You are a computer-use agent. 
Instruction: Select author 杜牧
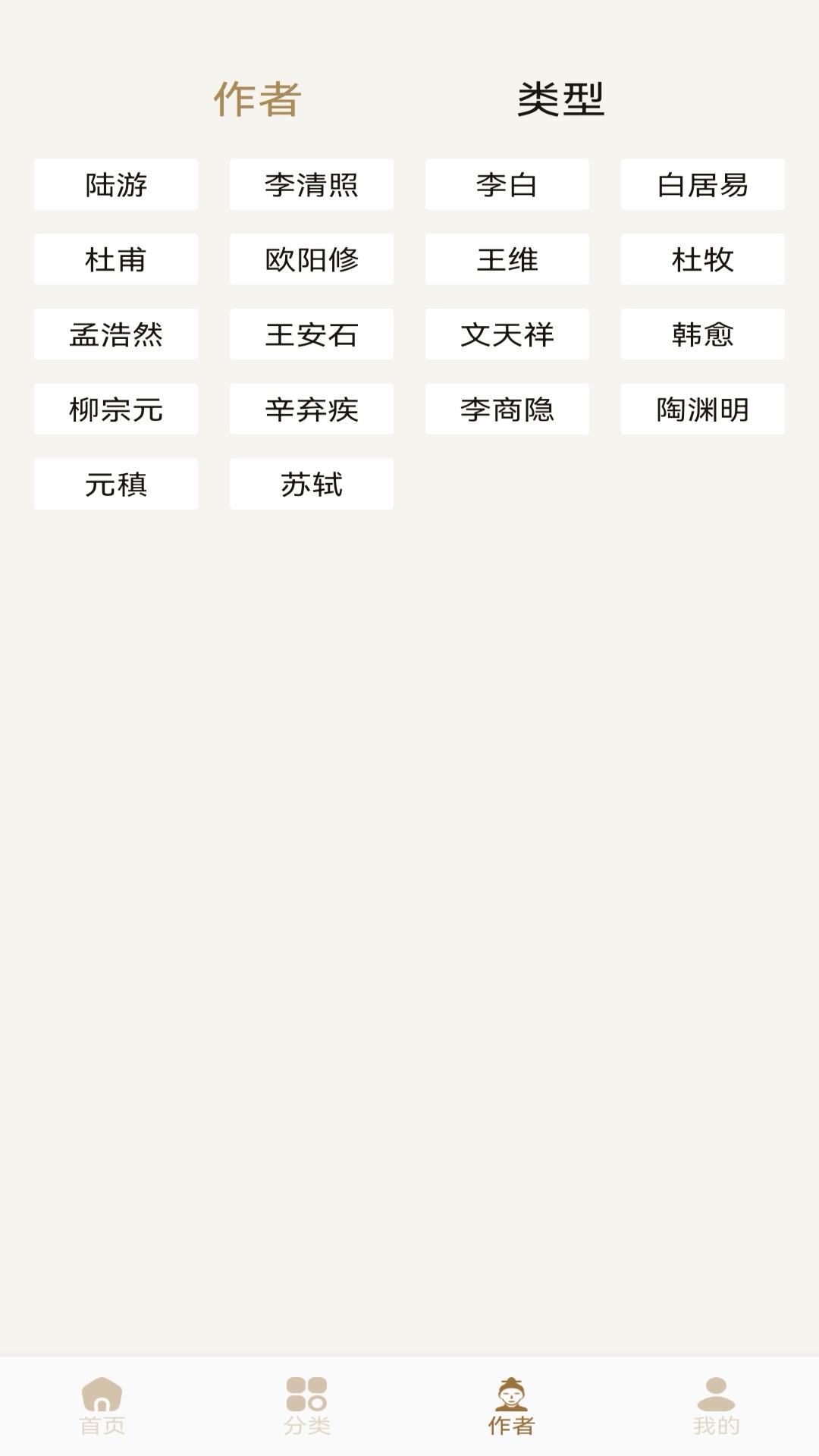(x=701, y=259)
